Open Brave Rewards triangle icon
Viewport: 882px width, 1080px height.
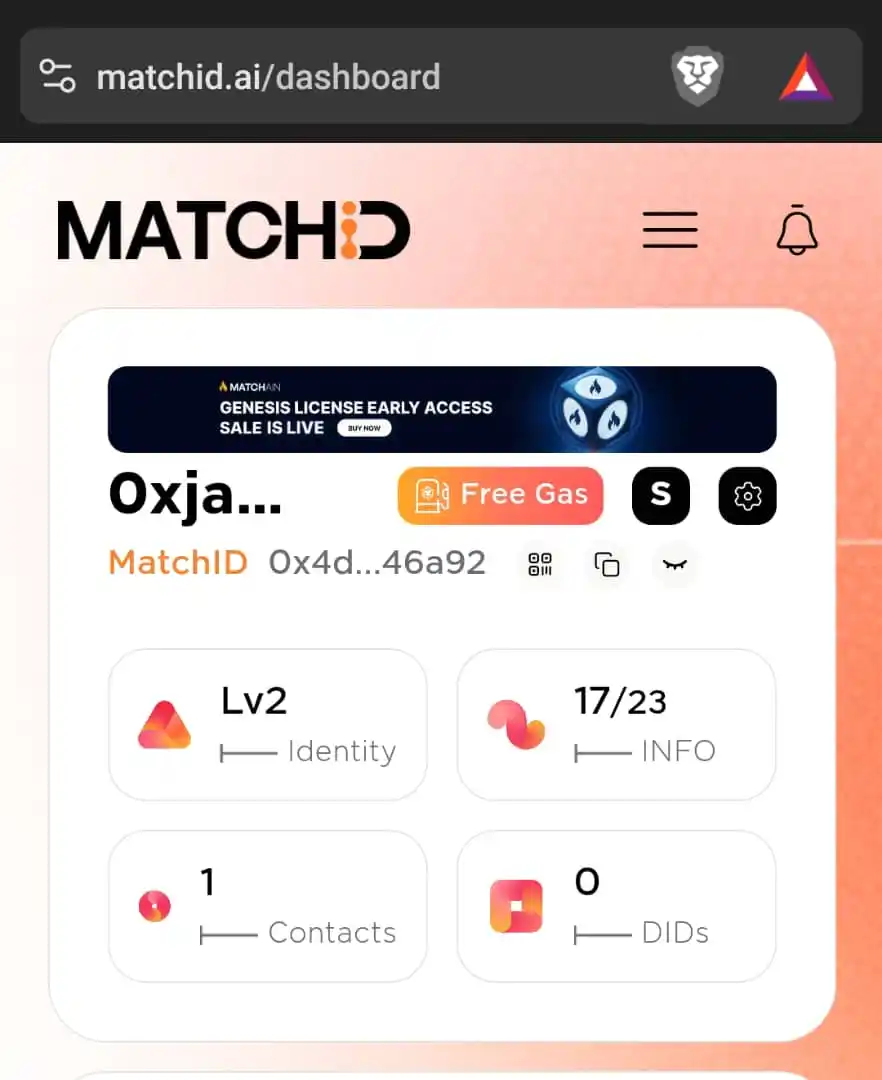coord(806,77)
